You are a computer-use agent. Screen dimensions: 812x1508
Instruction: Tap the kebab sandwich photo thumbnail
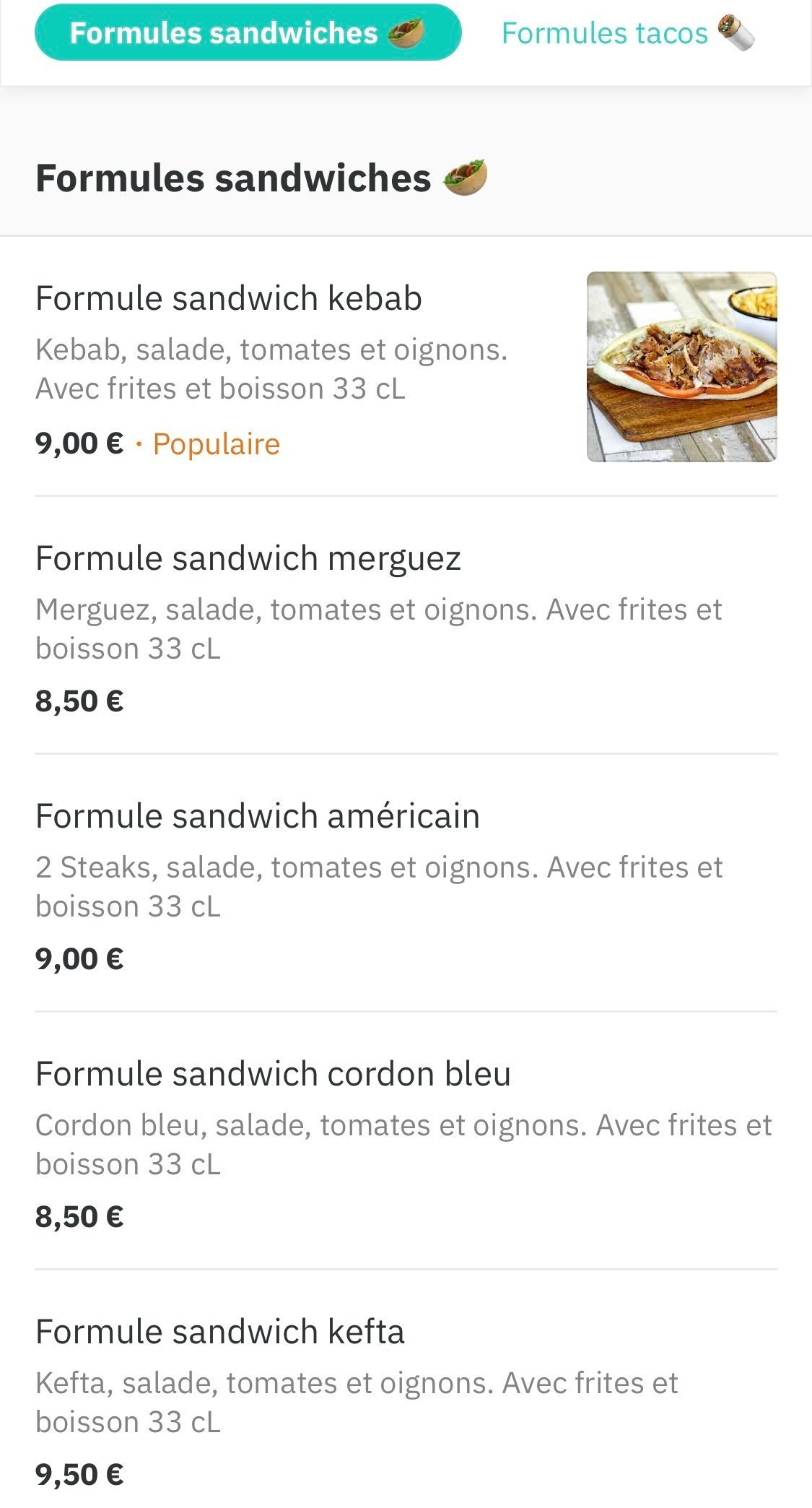[681, 367]
